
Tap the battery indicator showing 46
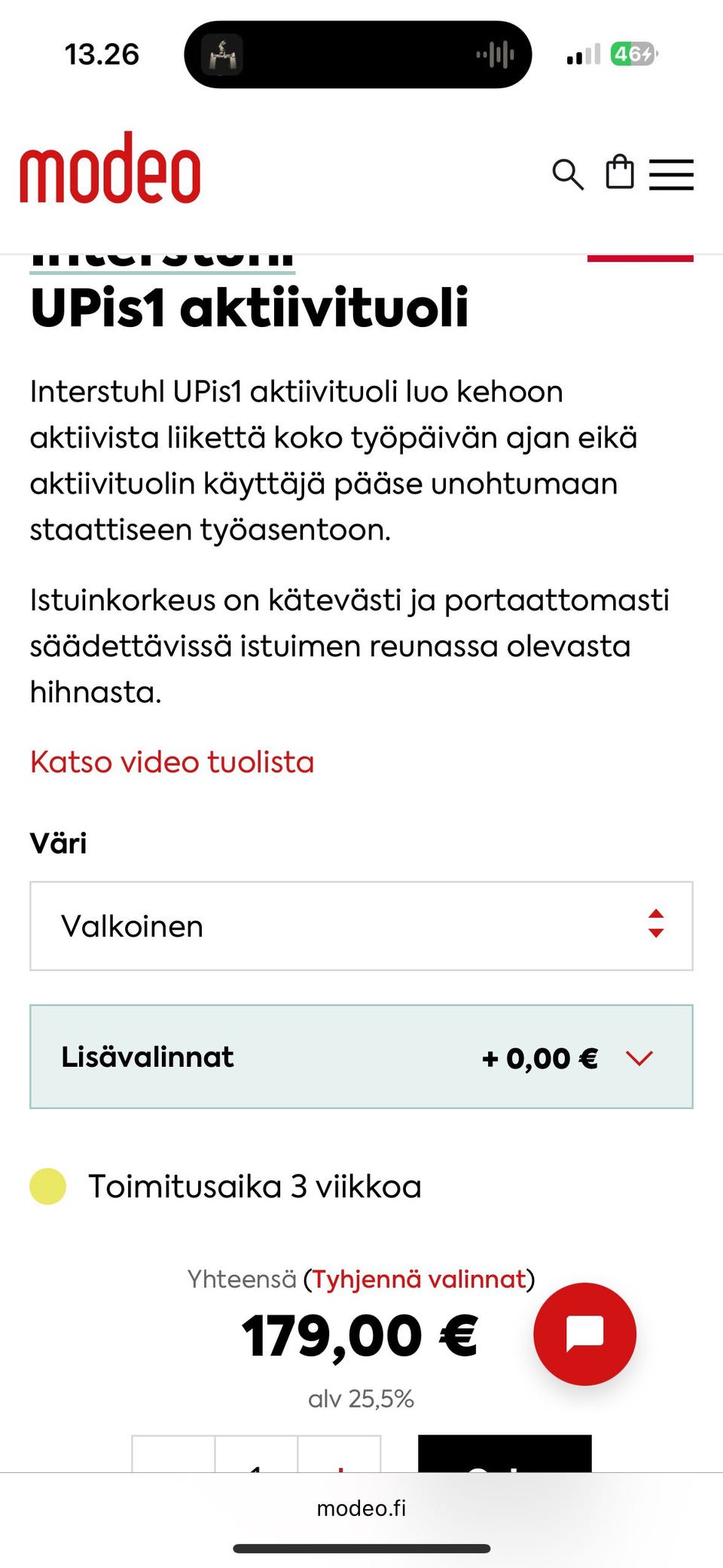635,53
